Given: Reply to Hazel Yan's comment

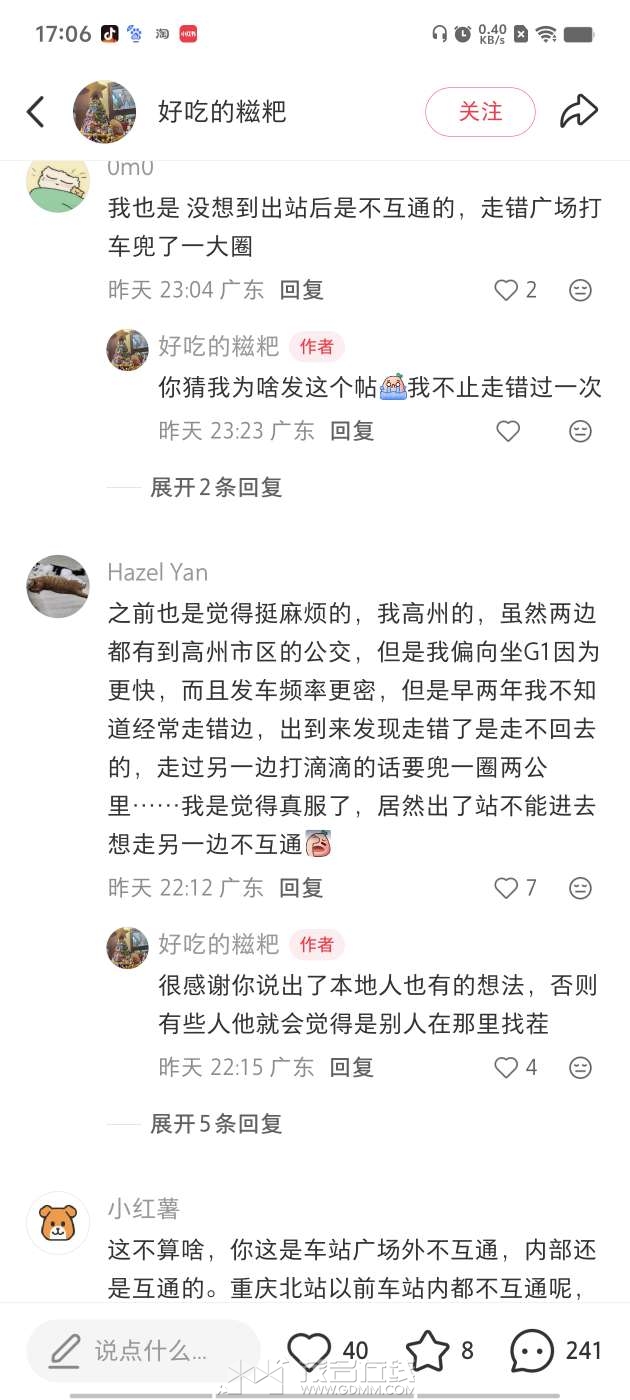Looking at the screenshot, I should 301,887.
